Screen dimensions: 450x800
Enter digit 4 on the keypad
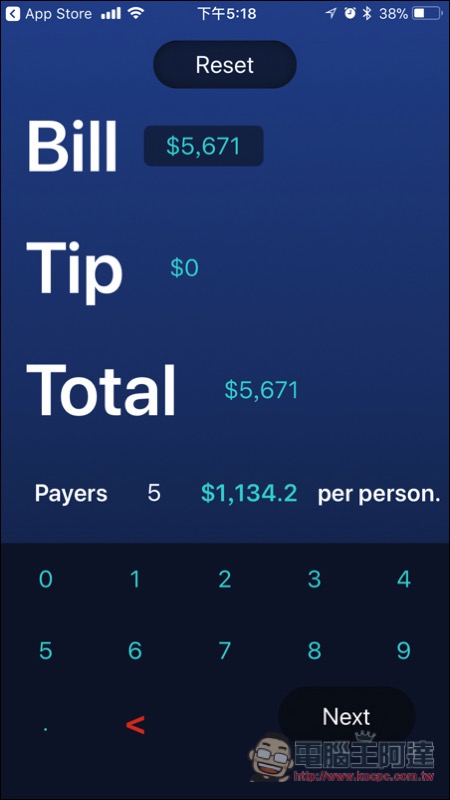click(x=404, y=579)
